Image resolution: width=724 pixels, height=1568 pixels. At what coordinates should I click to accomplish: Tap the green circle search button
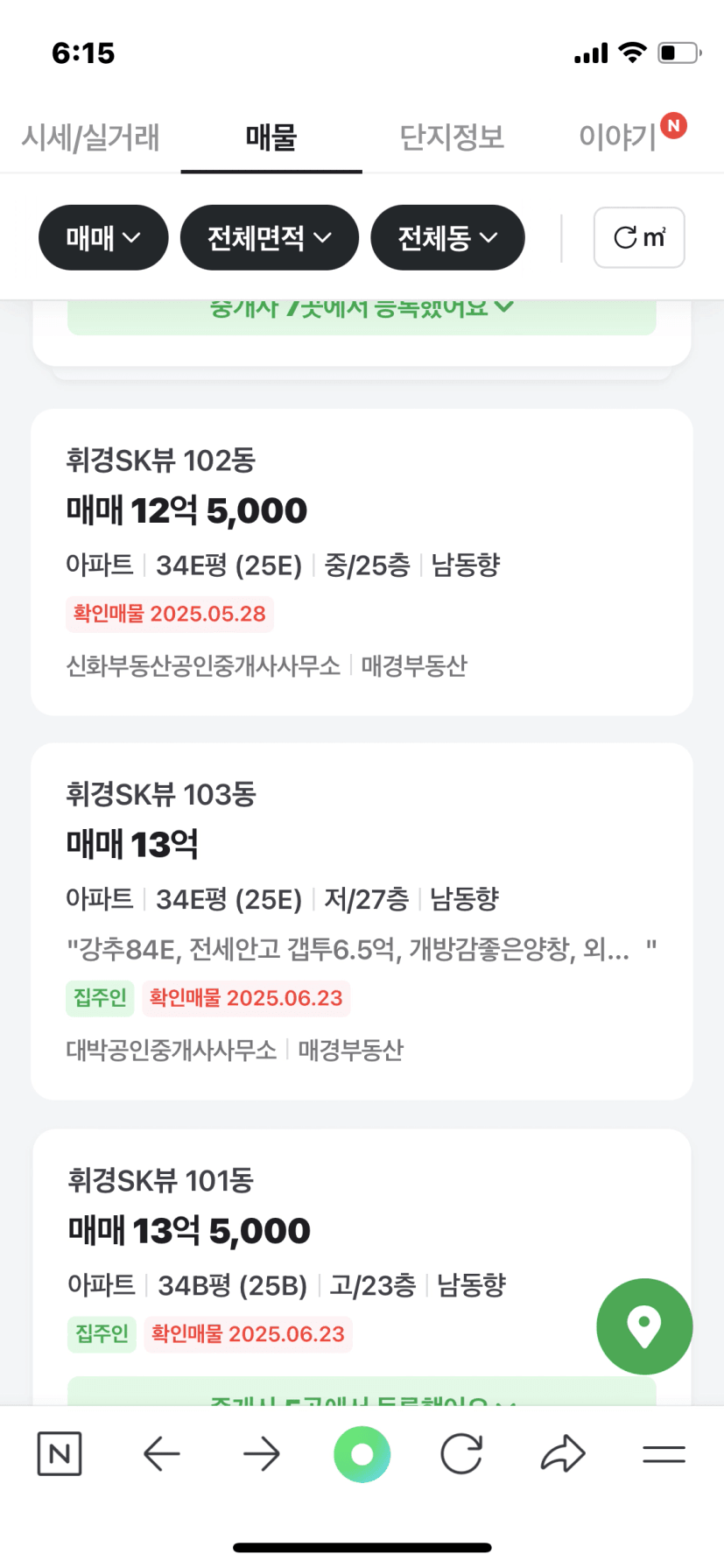362,1454
